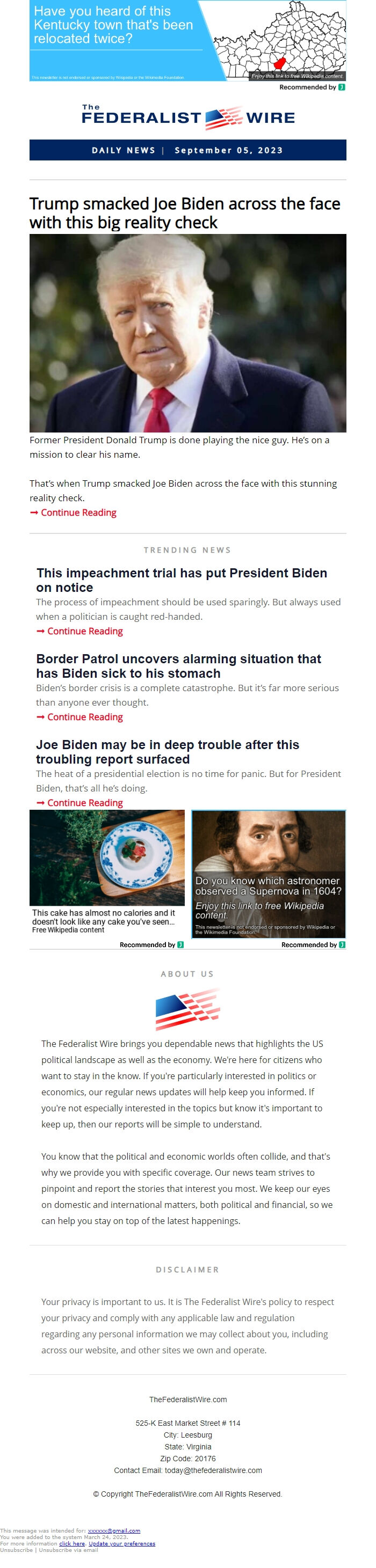Viewport: 376px width, 1568px height.
Task: Open the Trump reality check headline
Action: pyautogui.click(x=185, y=213)
